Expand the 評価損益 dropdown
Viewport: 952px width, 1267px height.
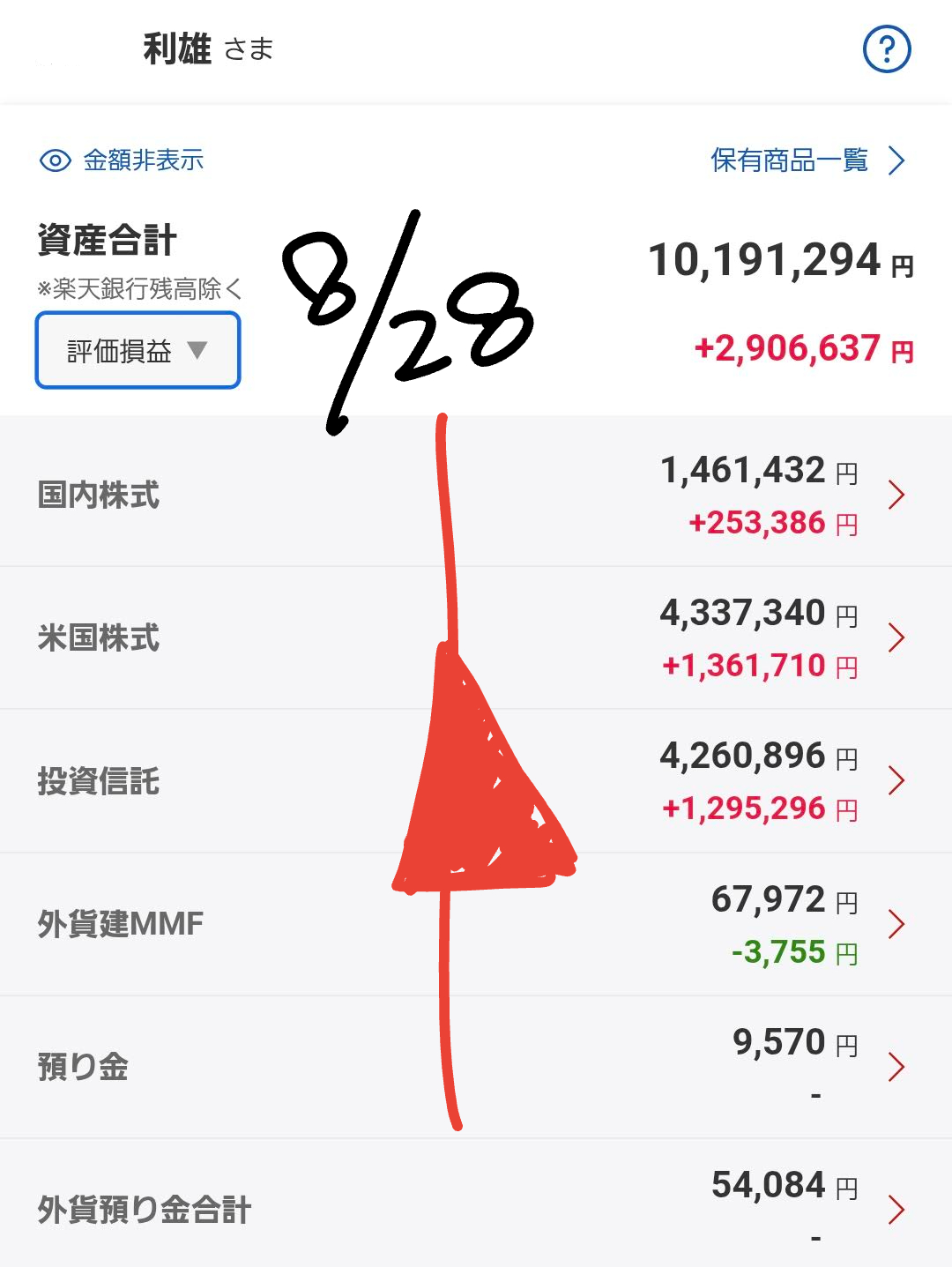[x=138, y=351]
